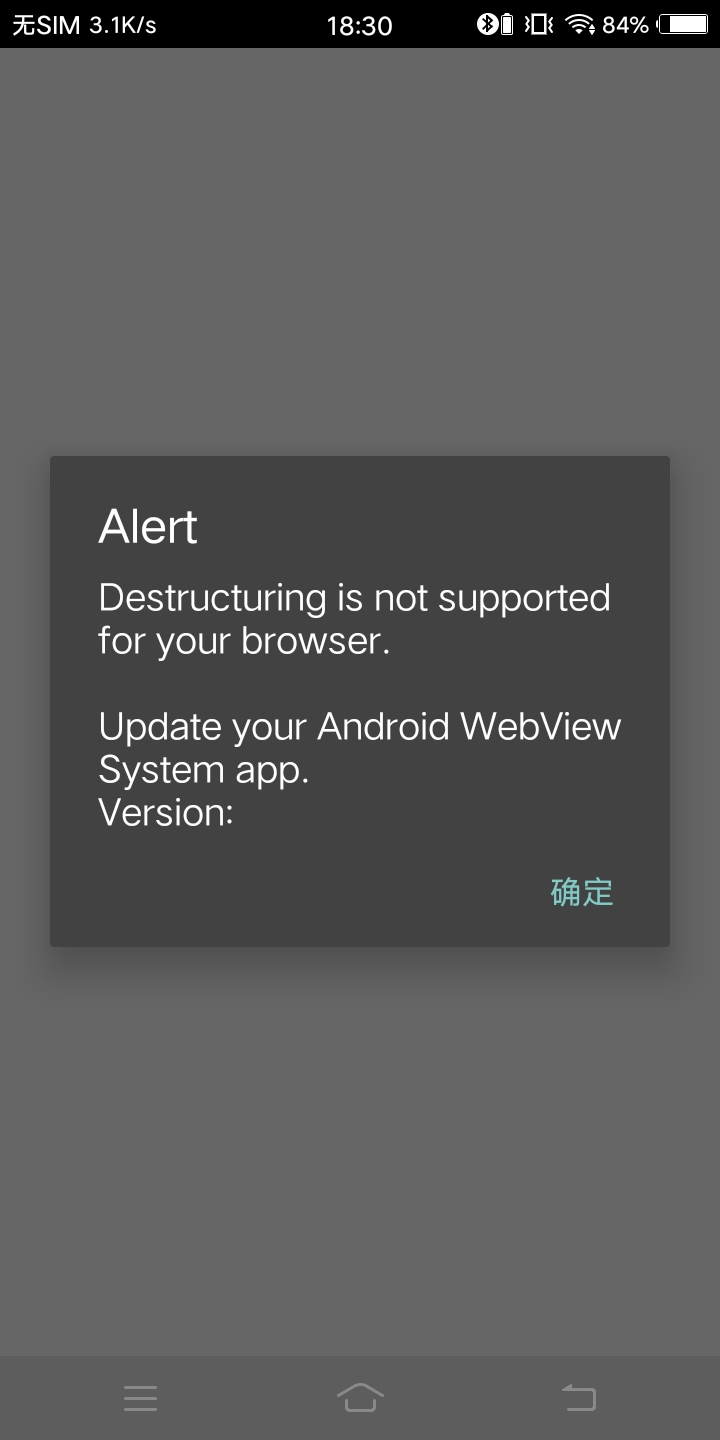The image size is (720, 1440).
Task: Return to the home screen
Action: click(x=360, y=1397)
